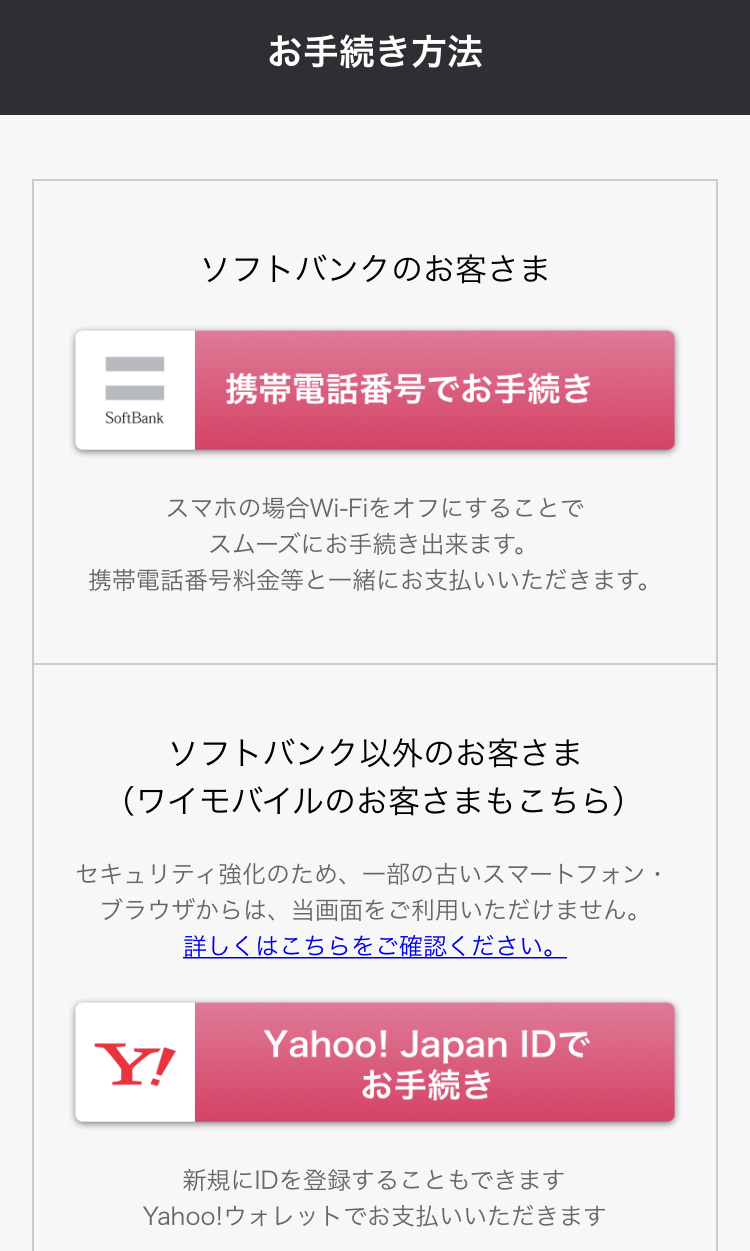Proceed with the Yahoo! Japan IDでお手続き button
The image size is (750, 1251).
pos(375,1062)
